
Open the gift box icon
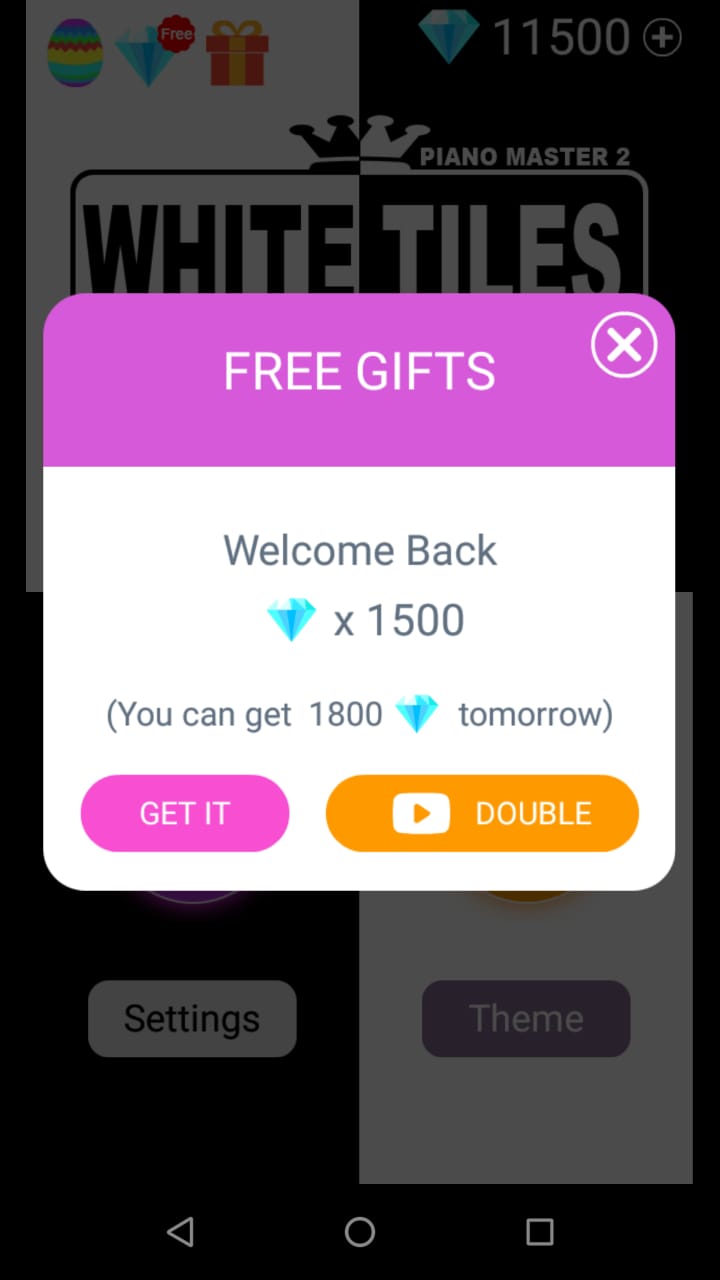pyautogui.click(x=237, y=53)
